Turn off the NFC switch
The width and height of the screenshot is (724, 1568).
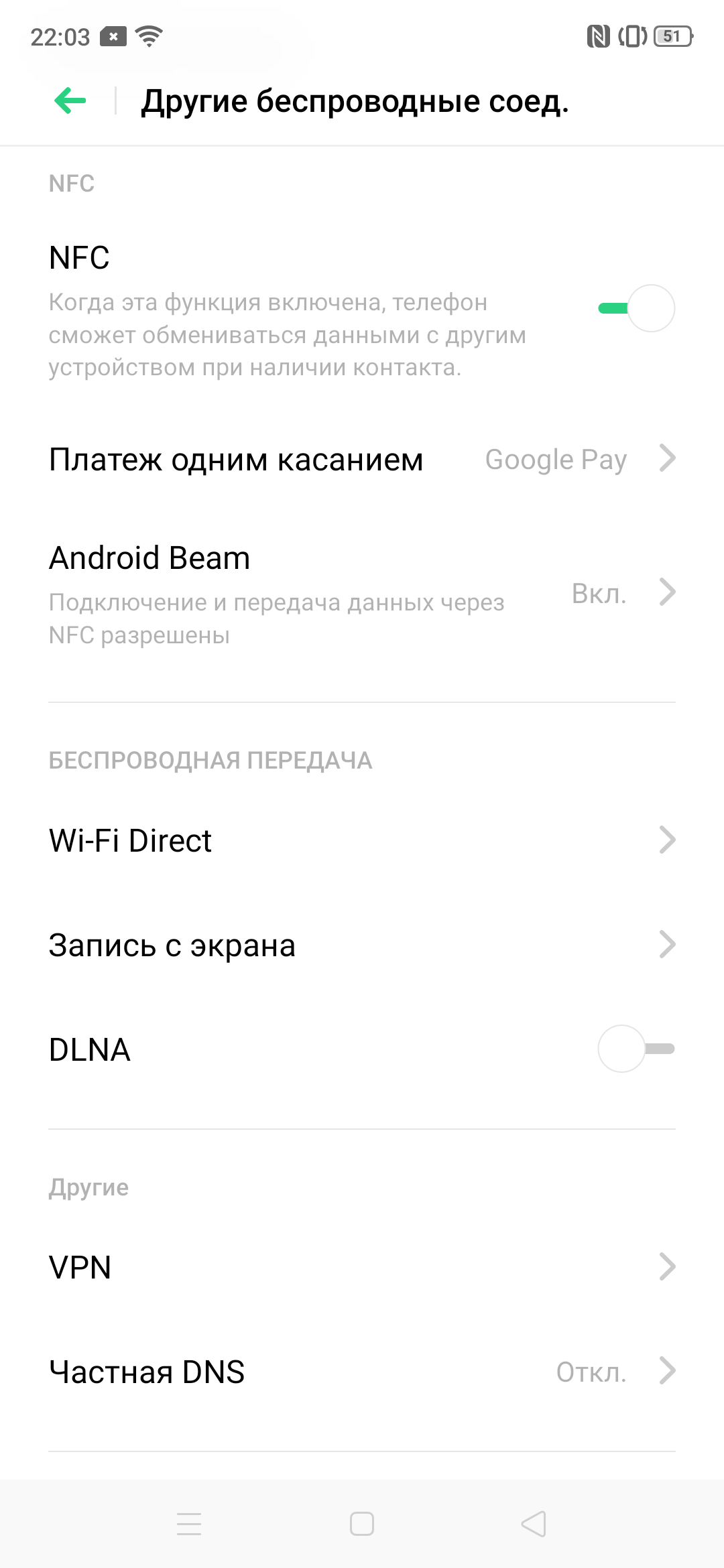636,308
